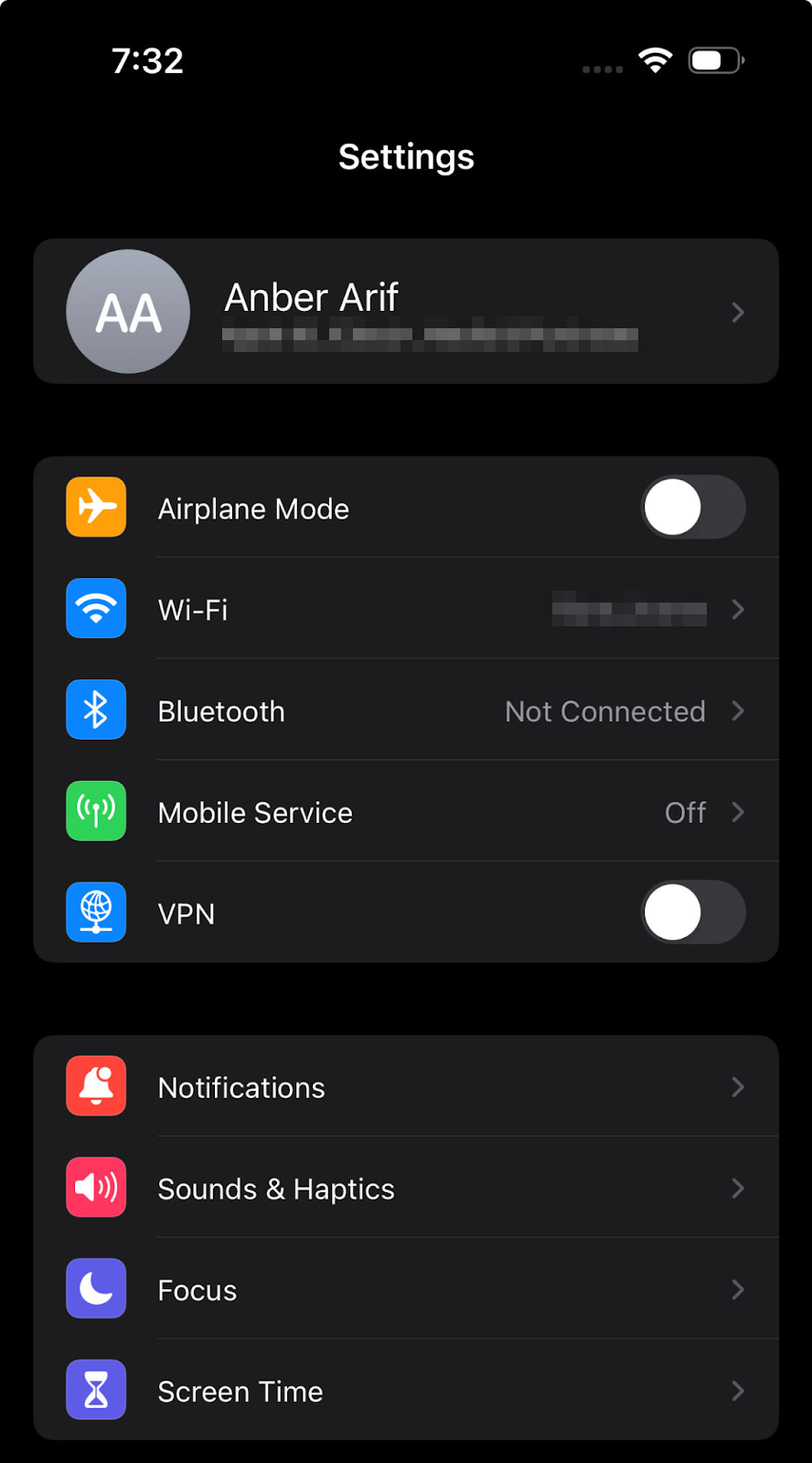Open Sounds & Haptics
Screen dimensions: 812x1463
(406, 1188)
